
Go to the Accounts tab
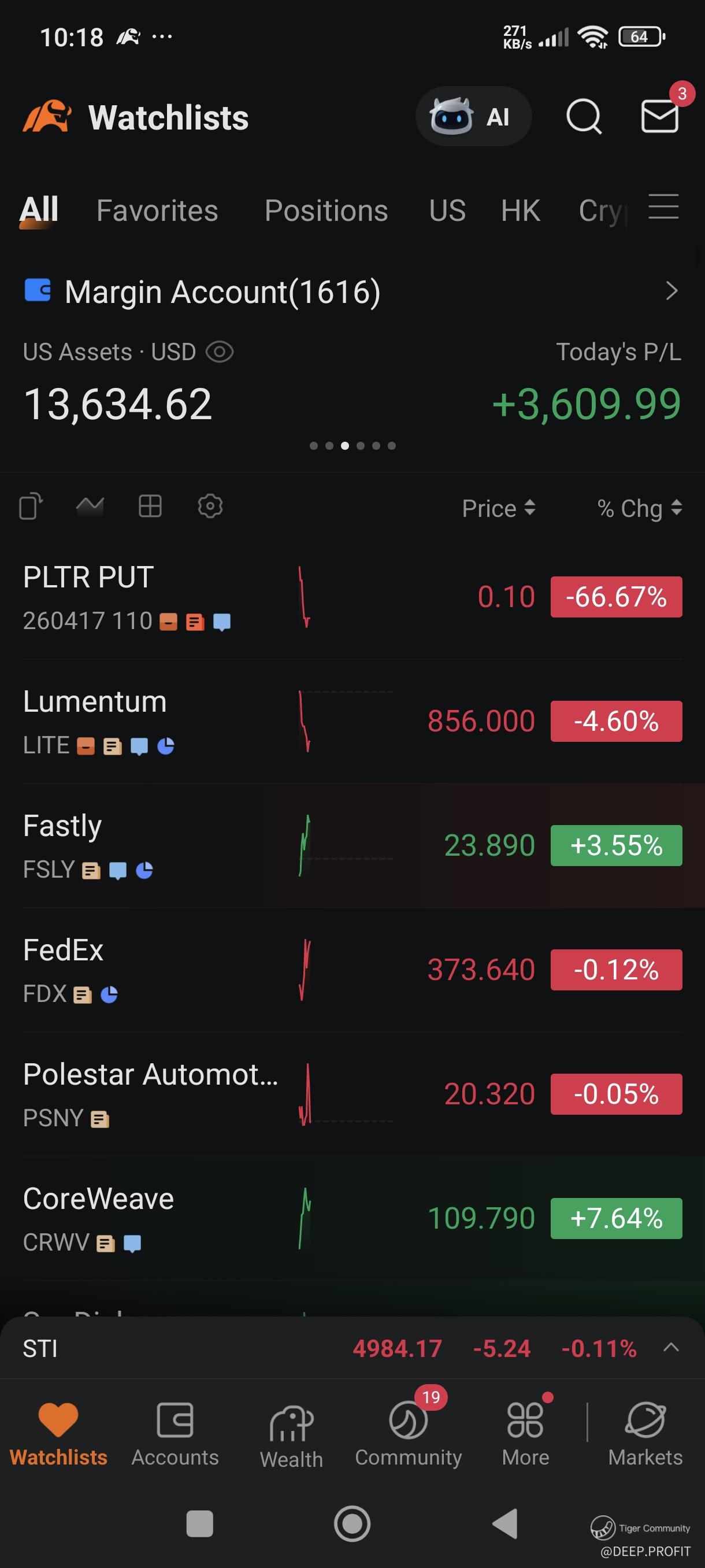tap(175, 1432)
